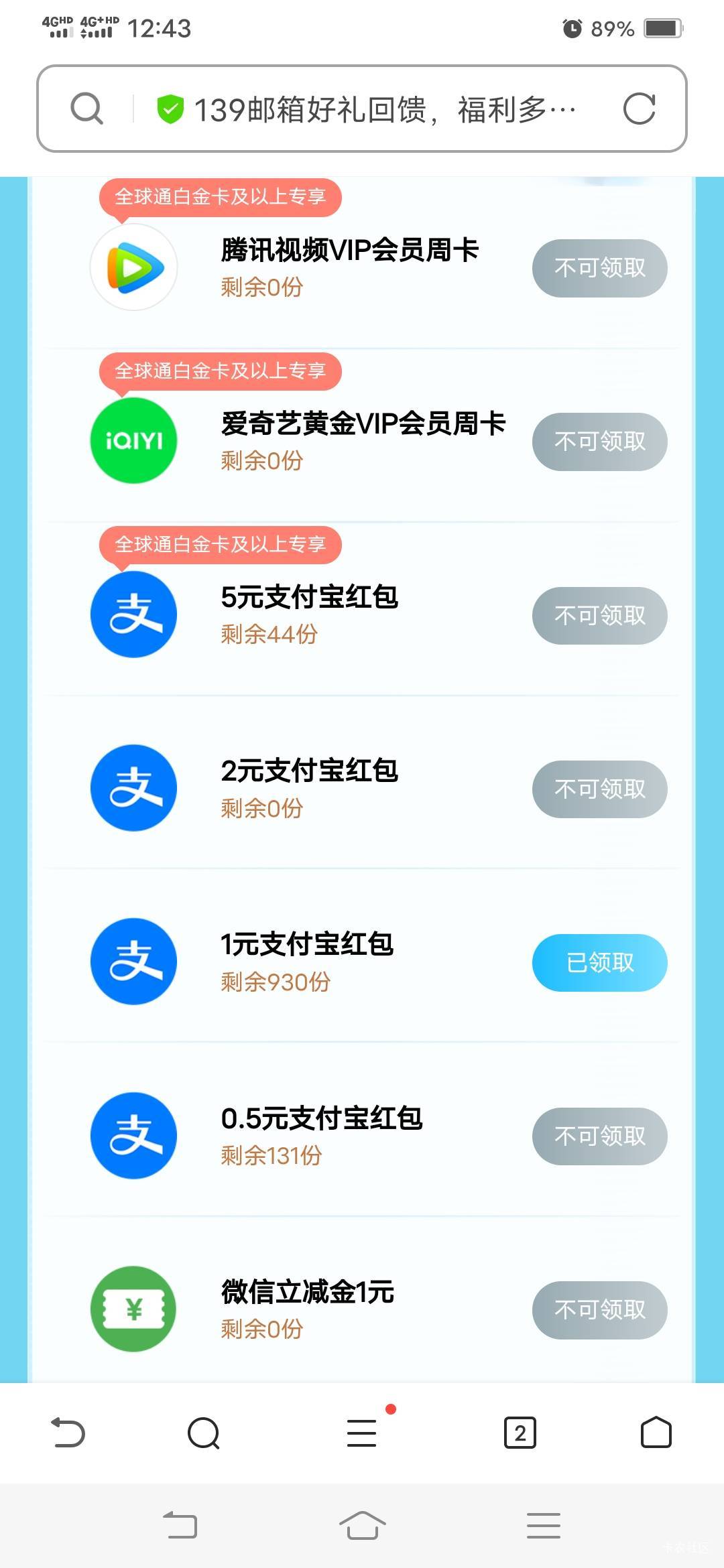
Task: Open the tab switcher showing 2 tabs
Action: (x=520, y=1433)
